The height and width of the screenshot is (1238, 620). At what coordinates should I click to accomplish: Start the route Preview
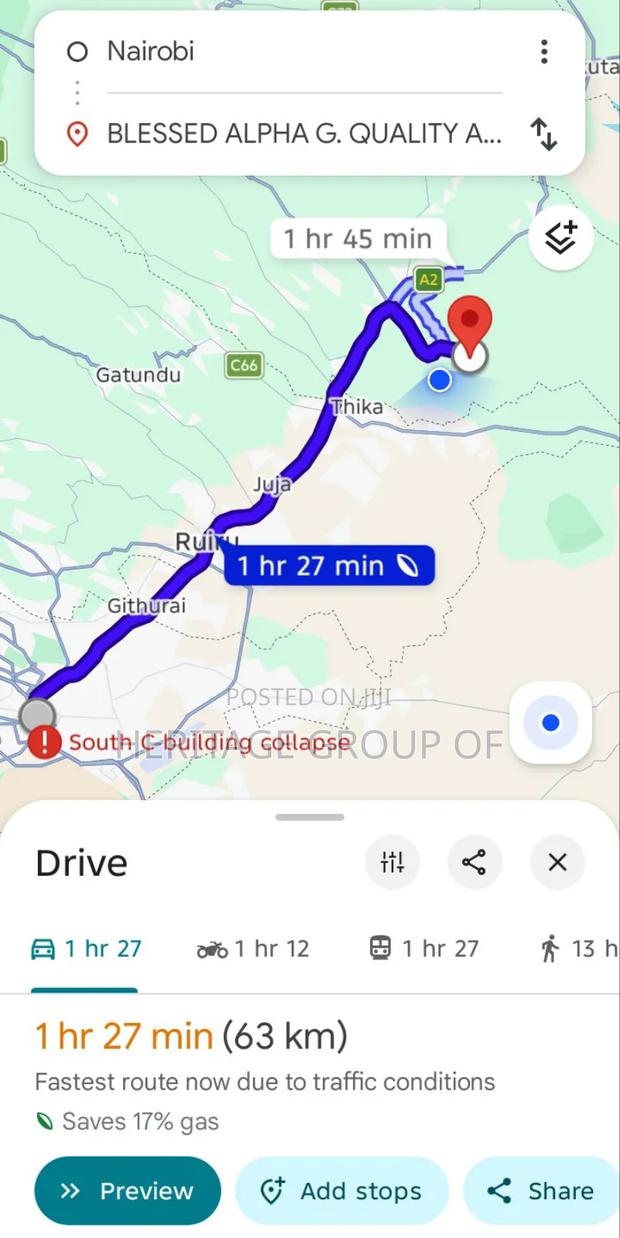pos(127,1190)
